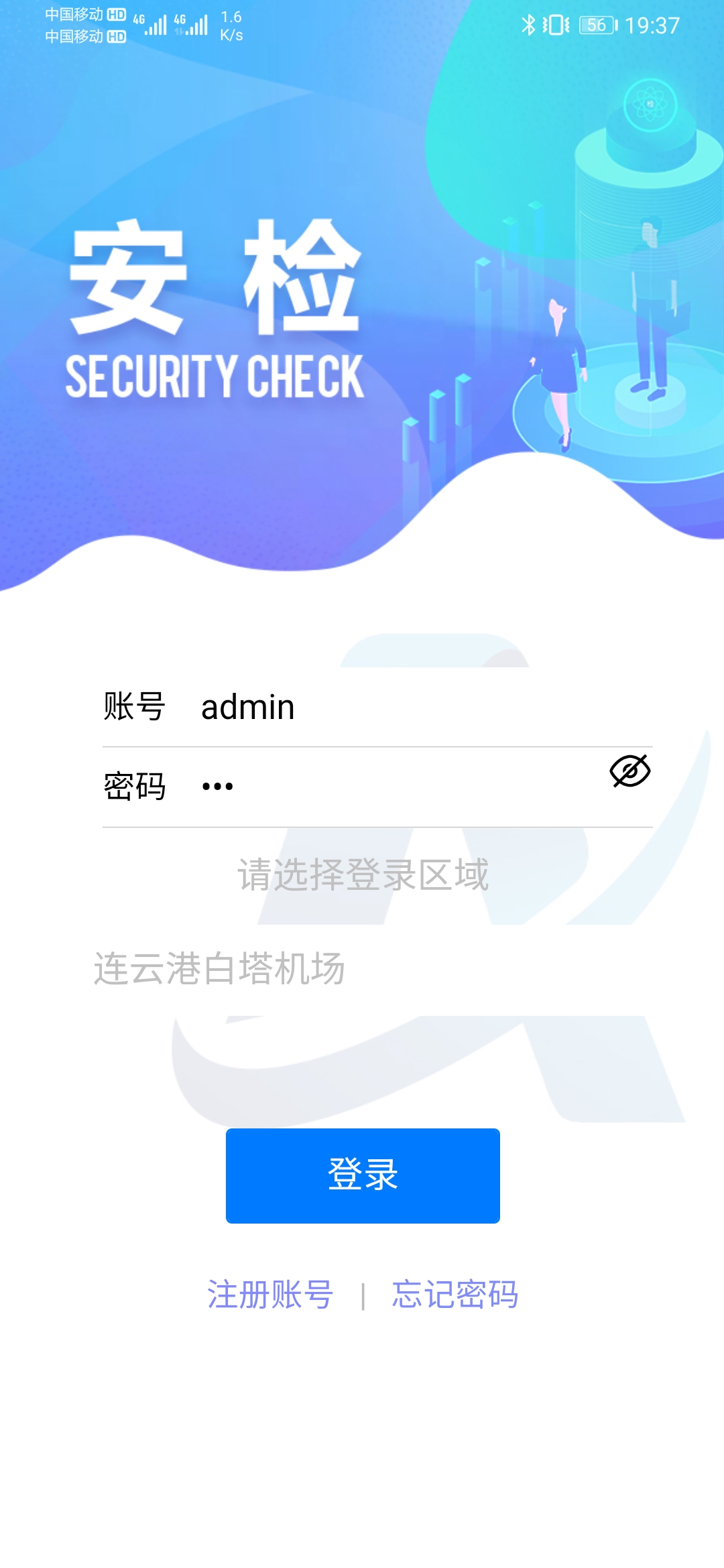Select login area 连云港白塔机场

point(219,968)
